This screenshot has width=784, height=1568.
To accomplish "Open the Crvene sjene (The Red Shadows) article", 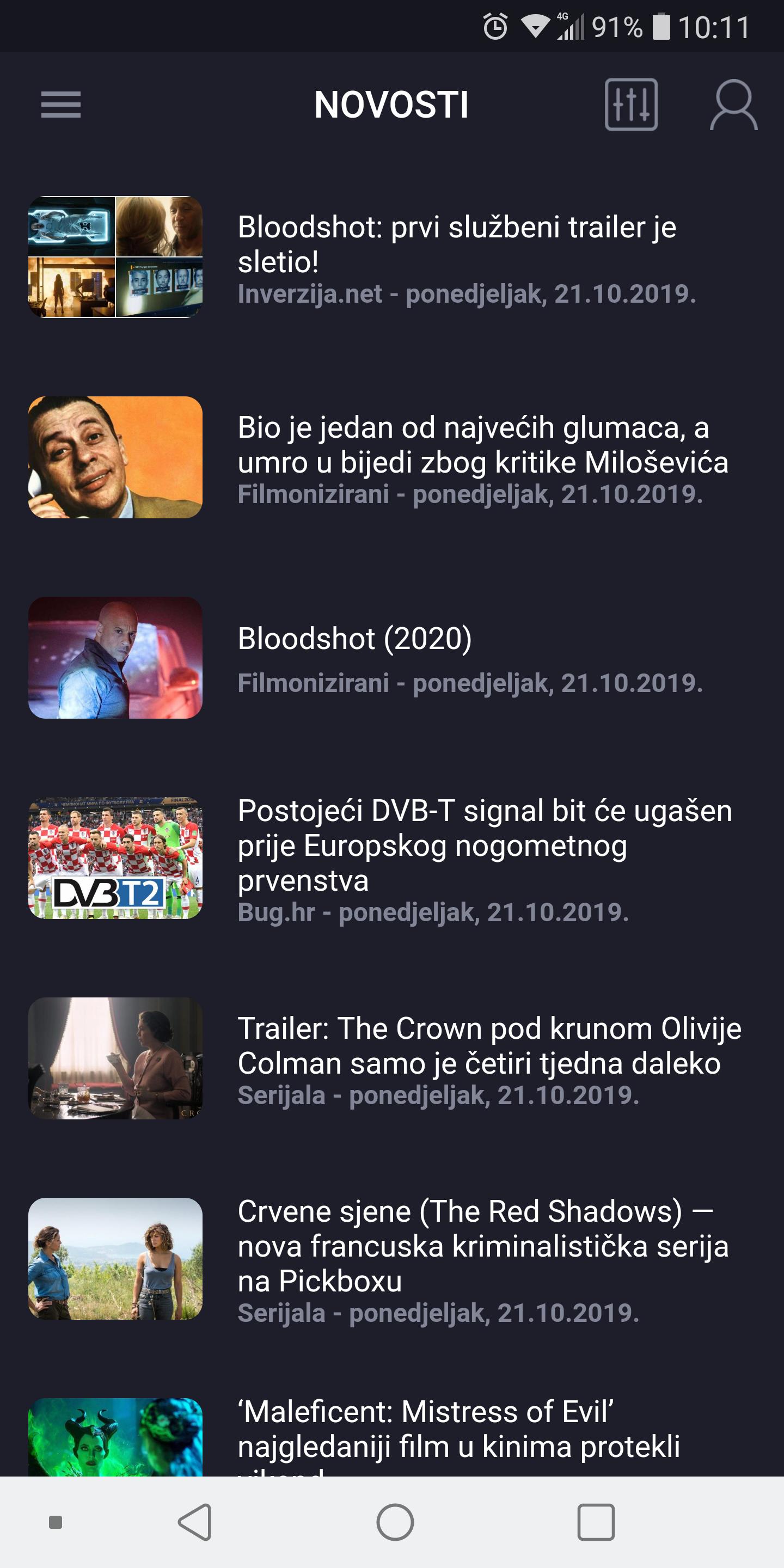I will [483, 1246].
